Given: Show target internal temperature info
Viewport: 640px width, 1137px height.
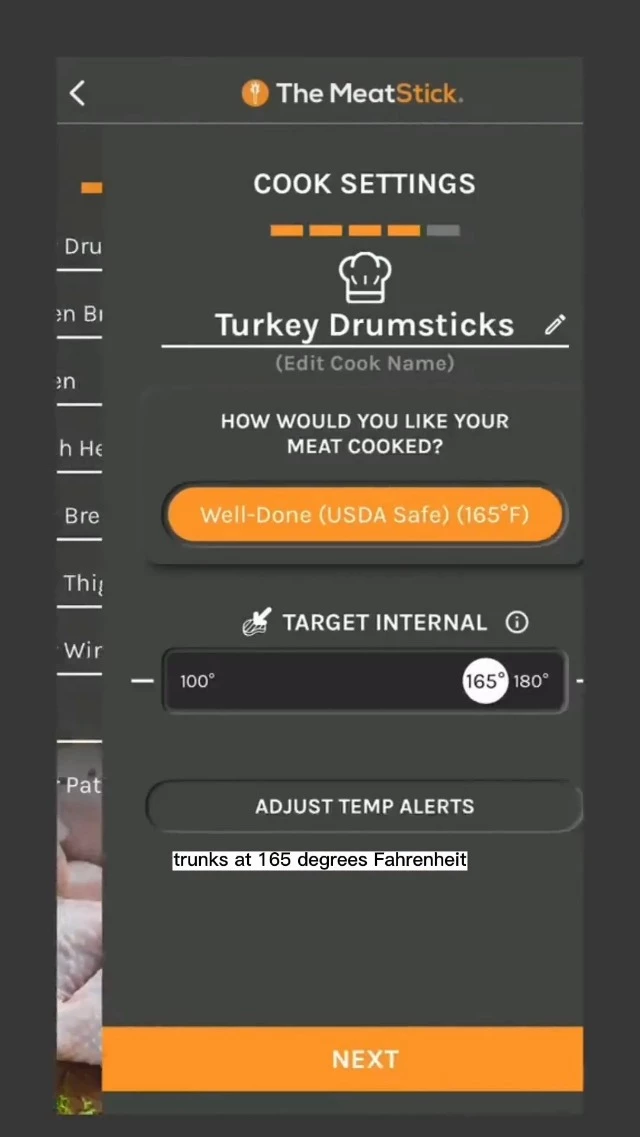Looking at the screenshot, I should [517, 622].
